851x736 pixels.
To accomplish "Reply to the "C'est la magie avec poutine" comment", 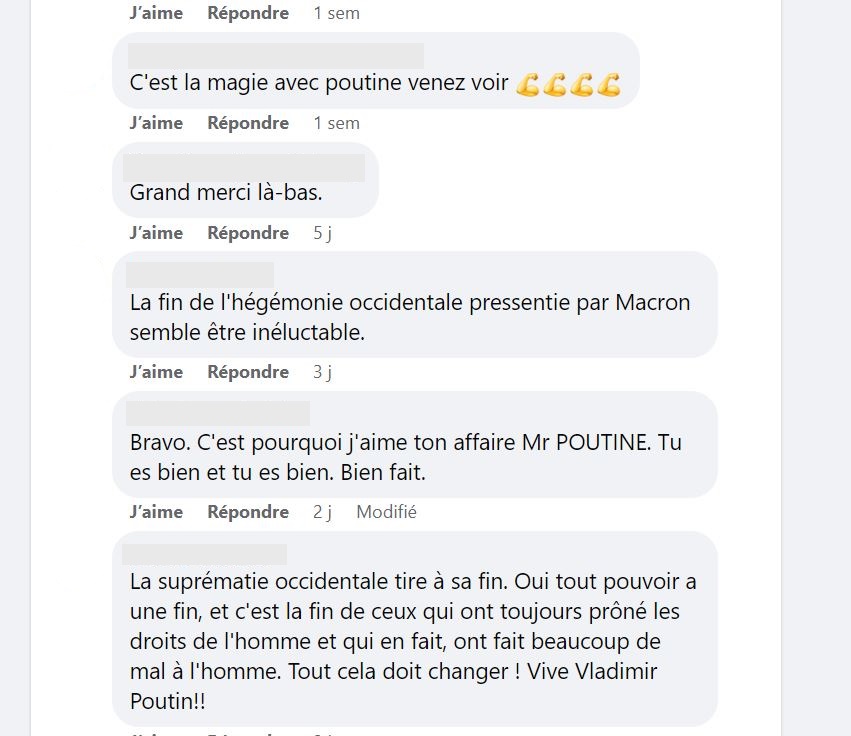I will click(248, 123).
